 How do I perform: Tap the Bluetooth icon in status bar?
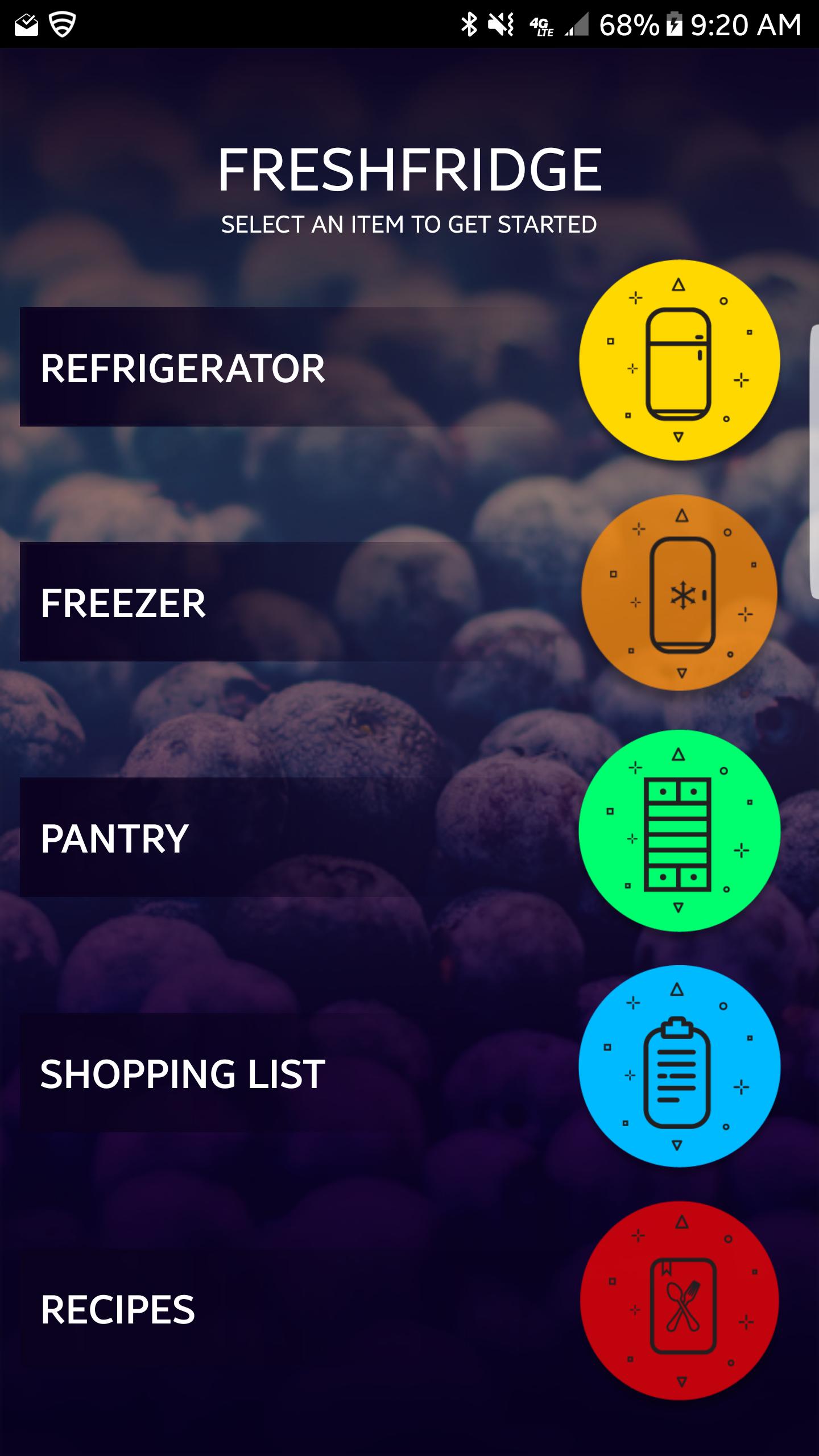pyautogui.click(x=470, y=23)
